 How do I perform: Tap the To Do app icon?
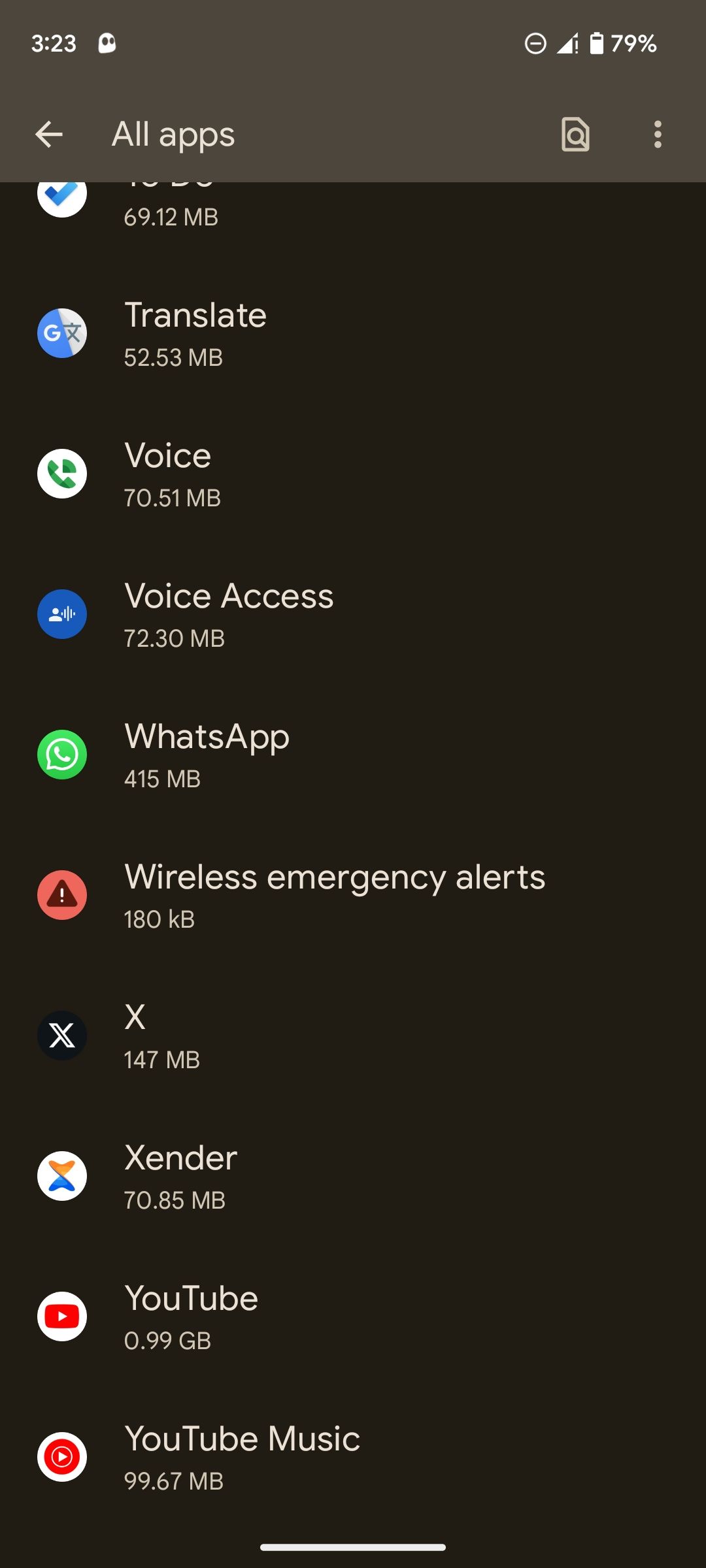tap(61, 195)
